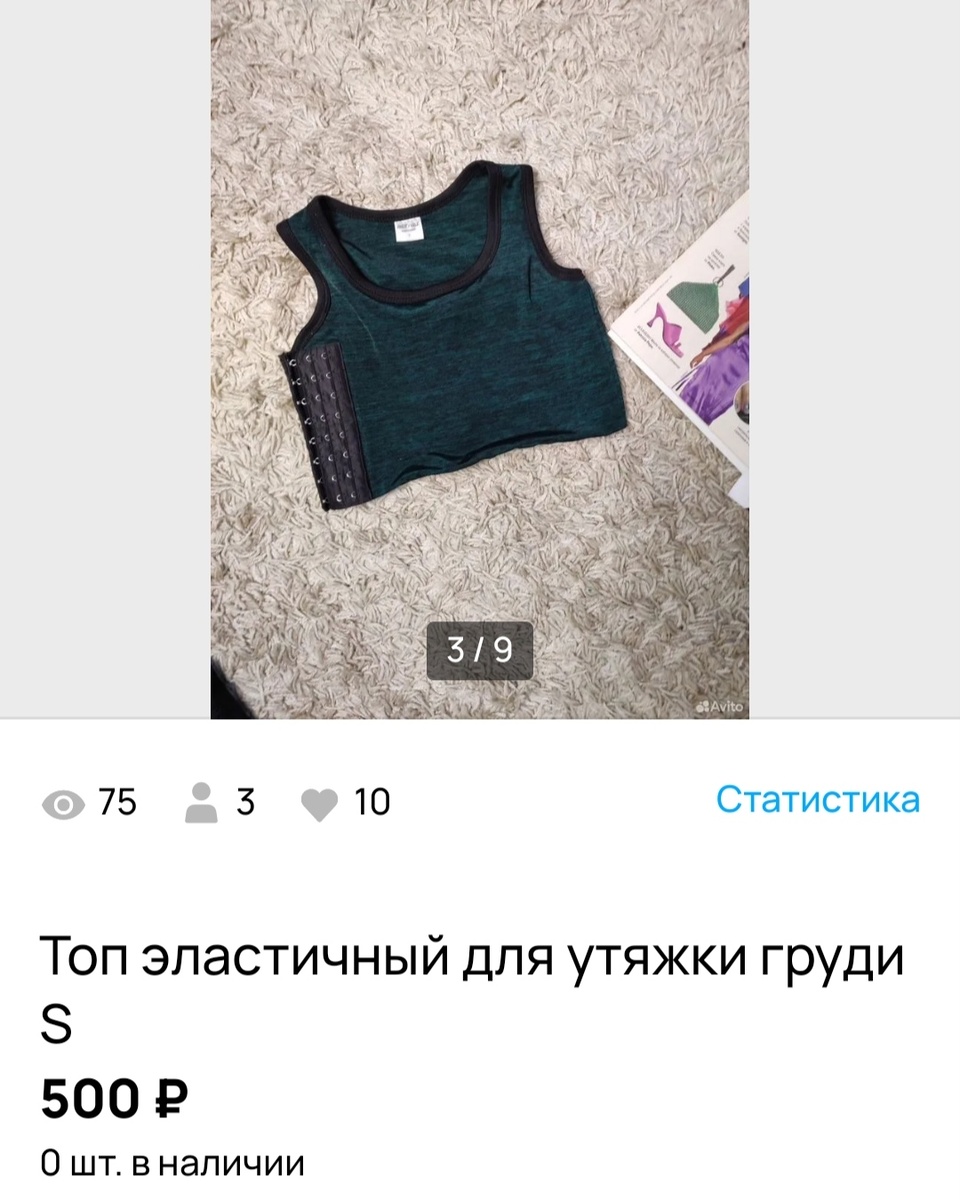
Task: Select the listing title about the elastic top
Action: pos(474,957)
